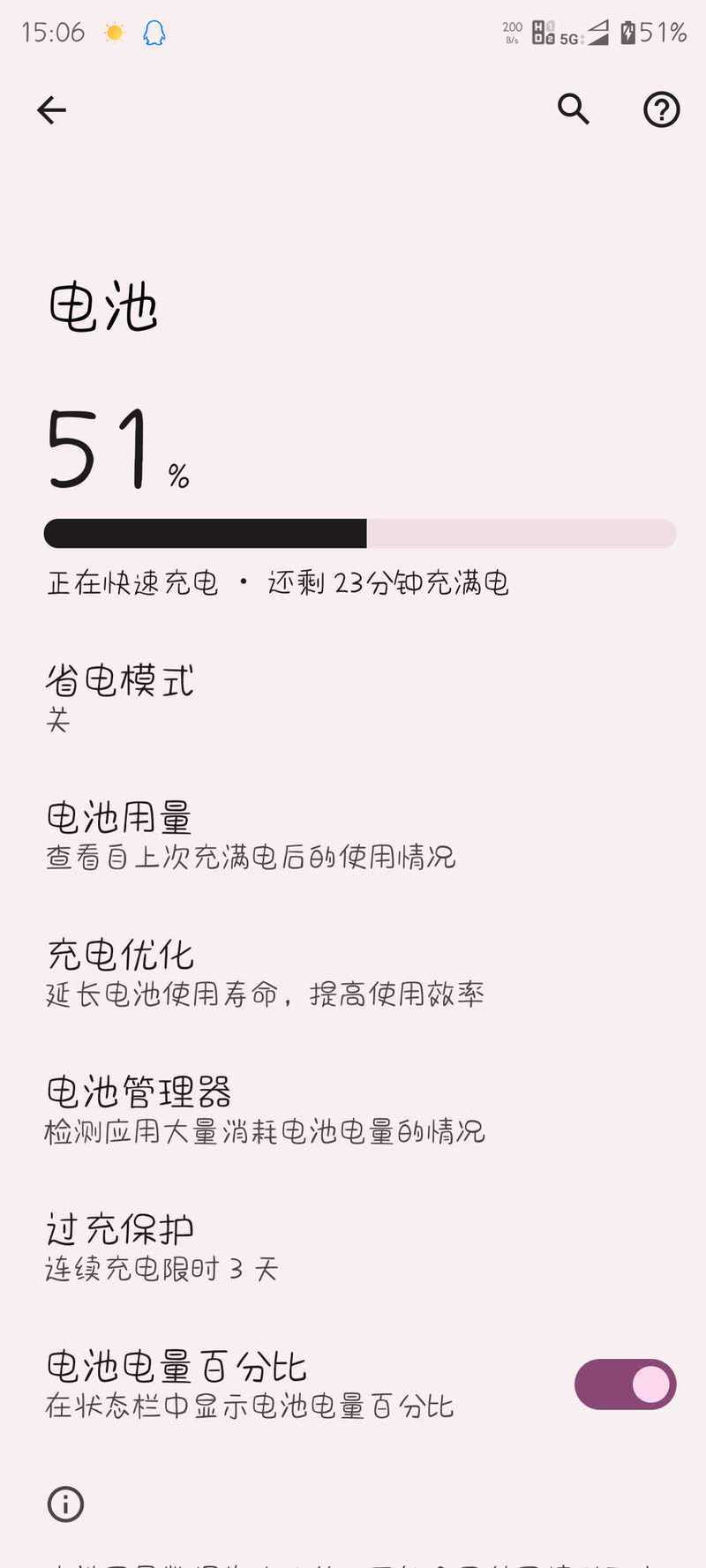Open settings search
Viewport: 706px width, 1568px height.
(574, 109)
